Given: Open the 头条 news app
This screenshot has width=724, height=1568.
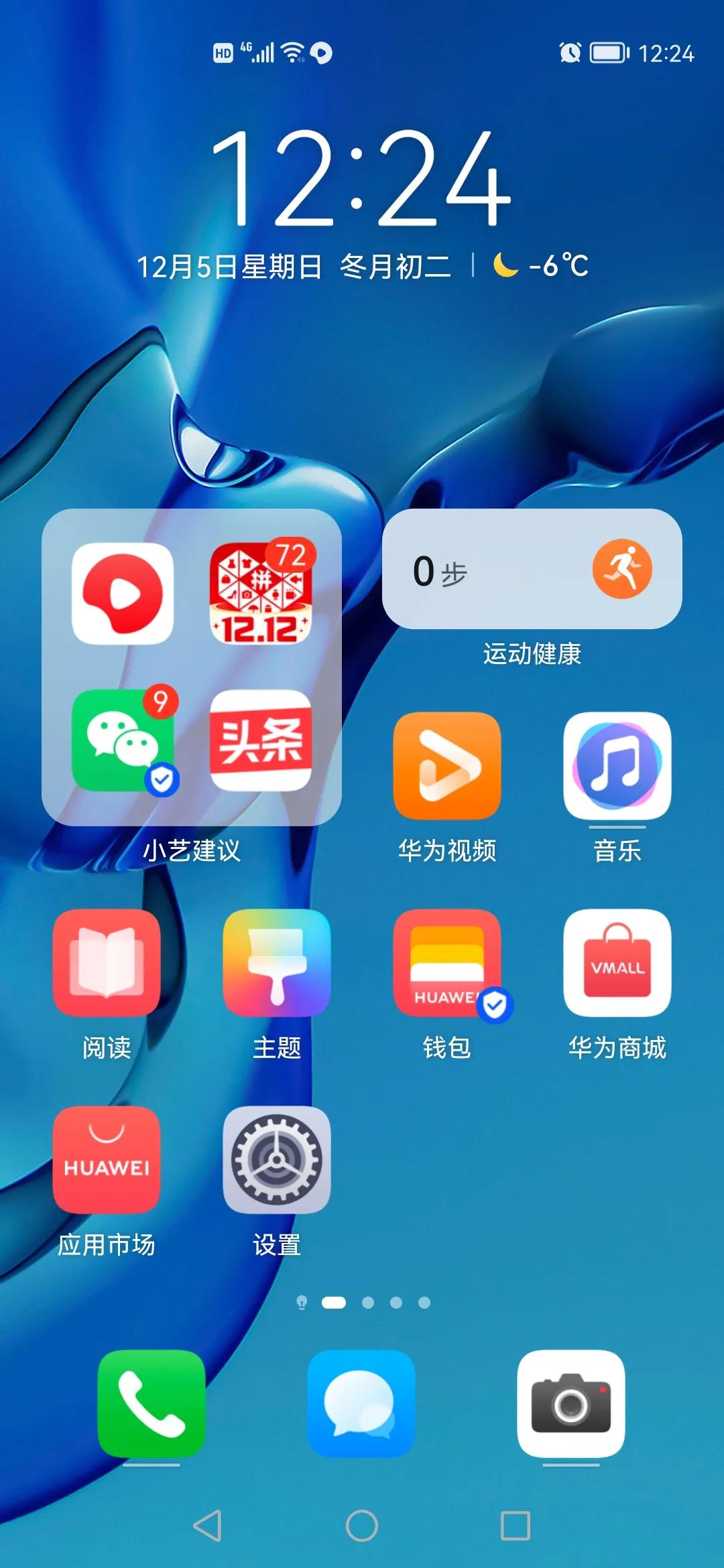Looking at the screenshot, I should point(261,740).
